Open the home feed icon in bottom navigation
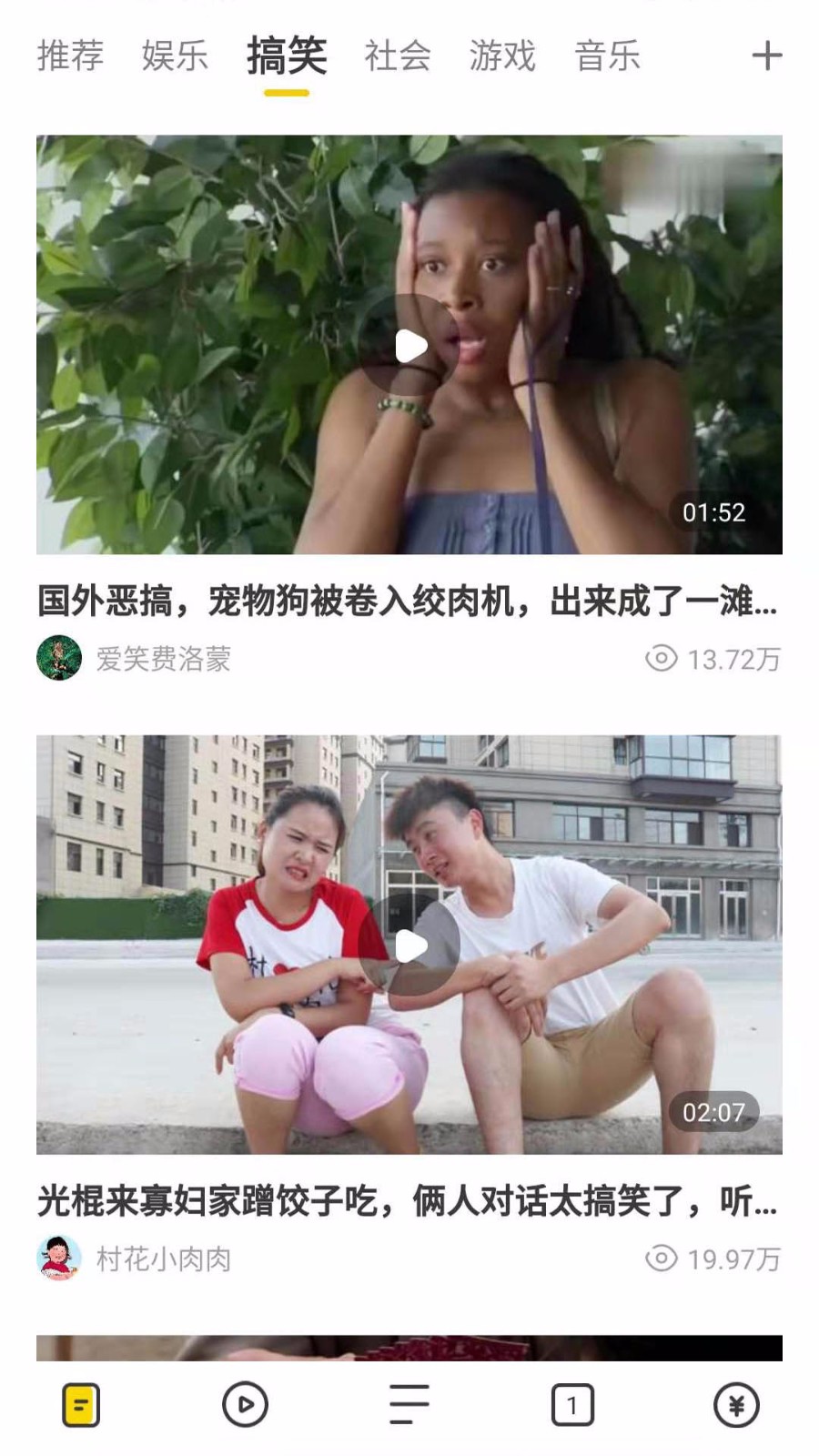Image resolution: width=819 pixels, height=1456 pixels. tap(83, 1403)
